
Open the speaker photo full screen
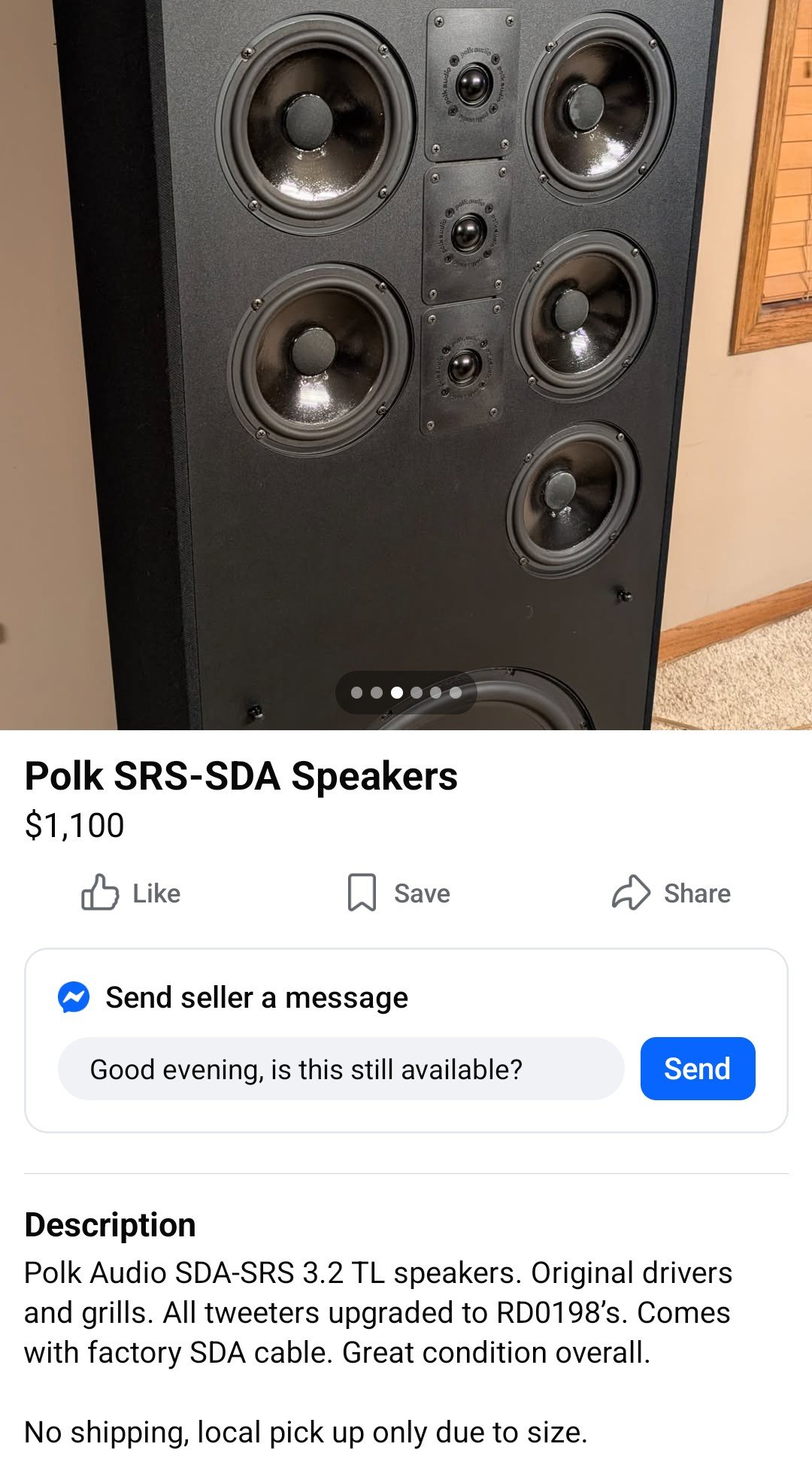coord(406,338)
